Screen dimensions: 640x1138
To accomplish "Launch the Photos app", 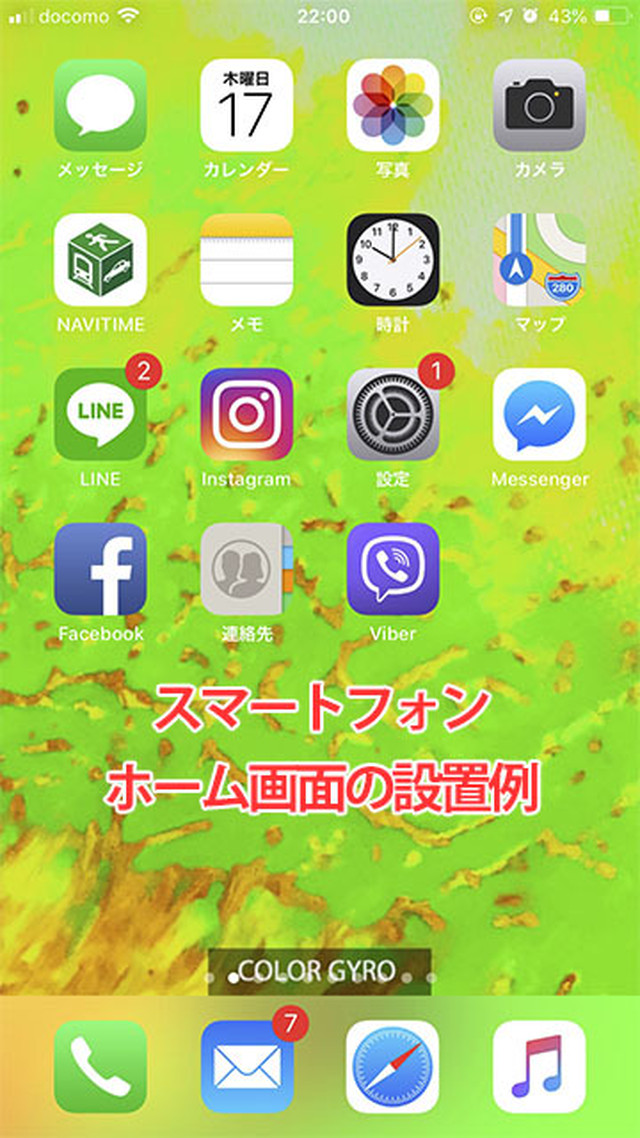I will 393,105.
